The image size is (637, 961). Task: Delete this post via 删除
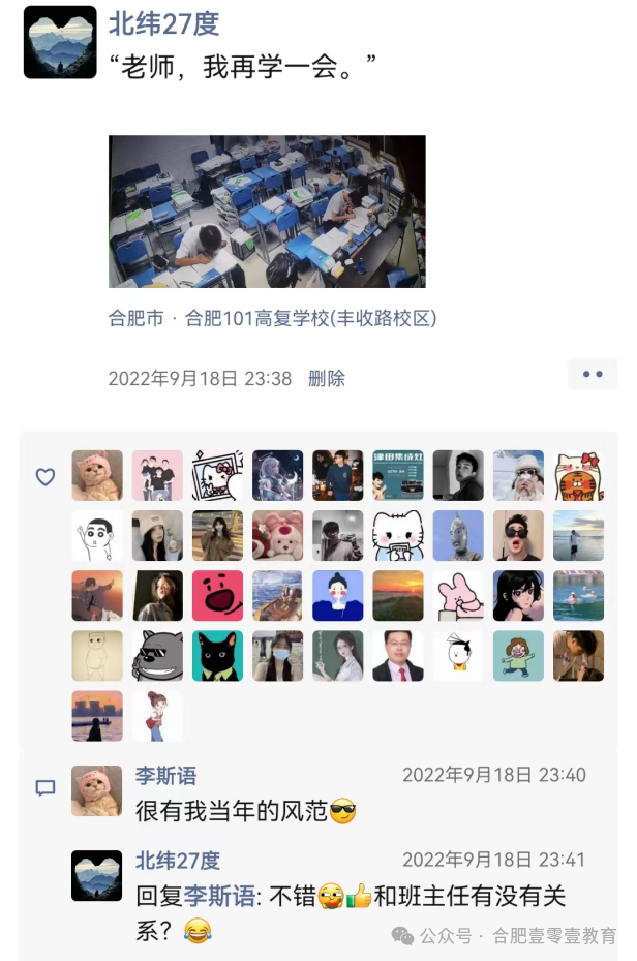(326, 378)
